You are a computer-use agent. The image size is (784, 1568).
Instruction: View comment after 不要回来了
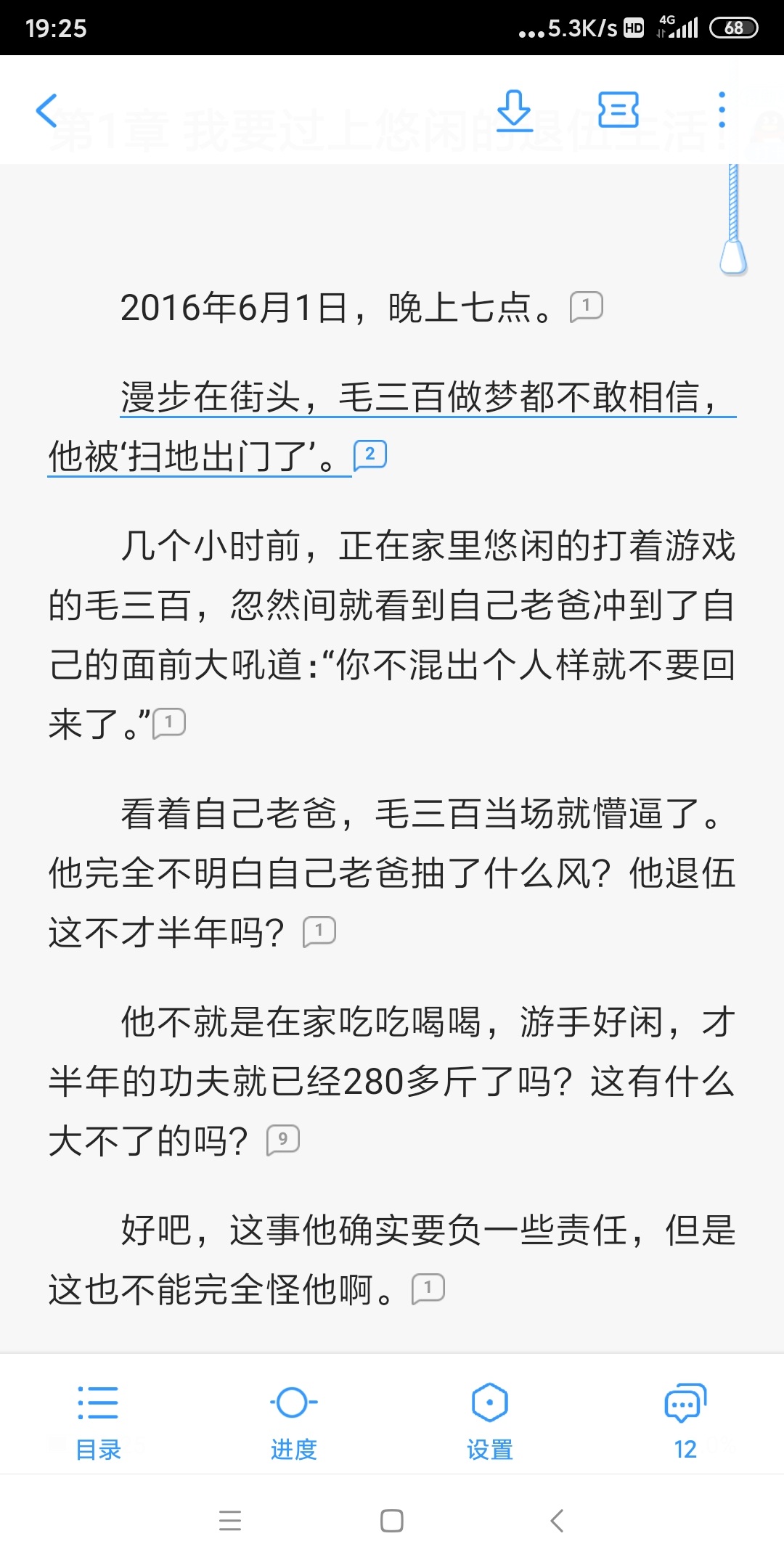(169, 723)
